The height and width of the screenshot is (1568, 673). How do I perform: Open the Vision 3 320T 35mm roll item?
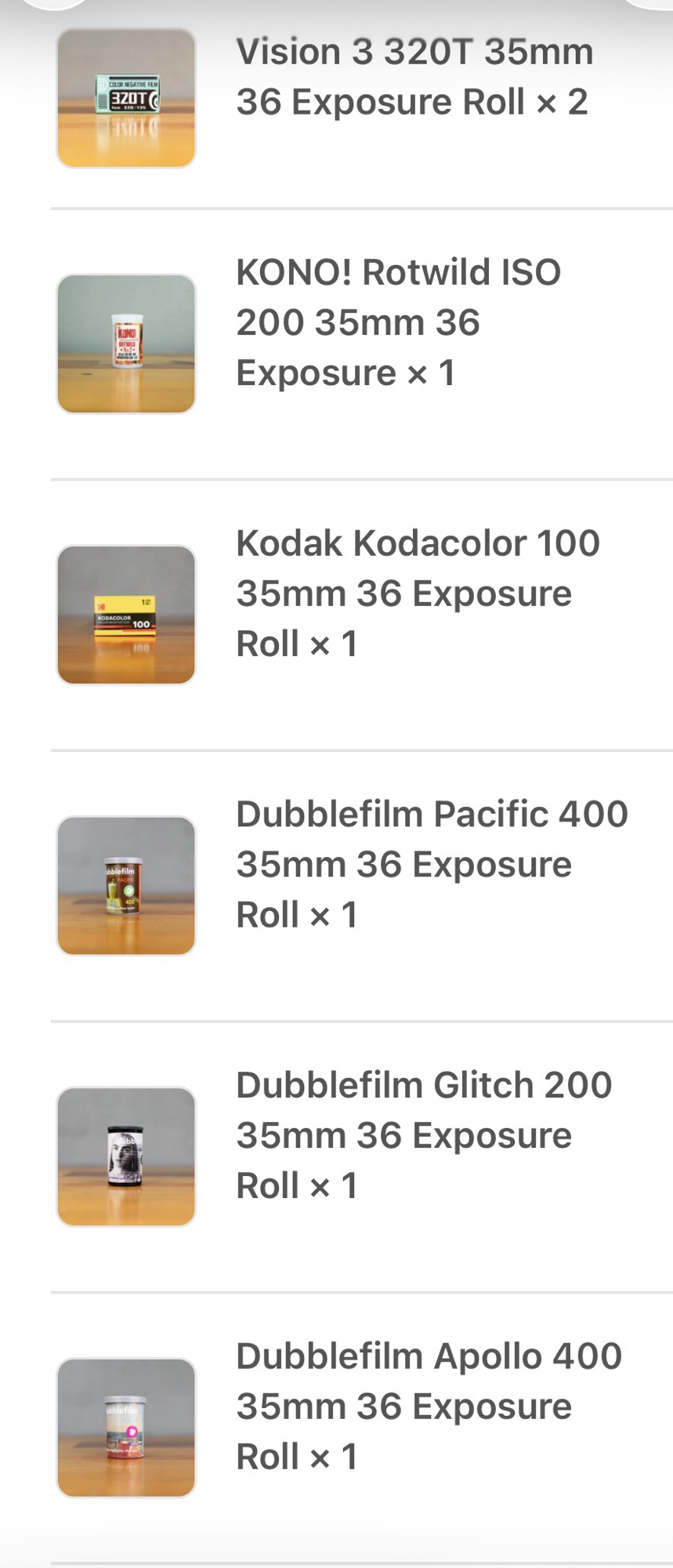pos(414,77)
